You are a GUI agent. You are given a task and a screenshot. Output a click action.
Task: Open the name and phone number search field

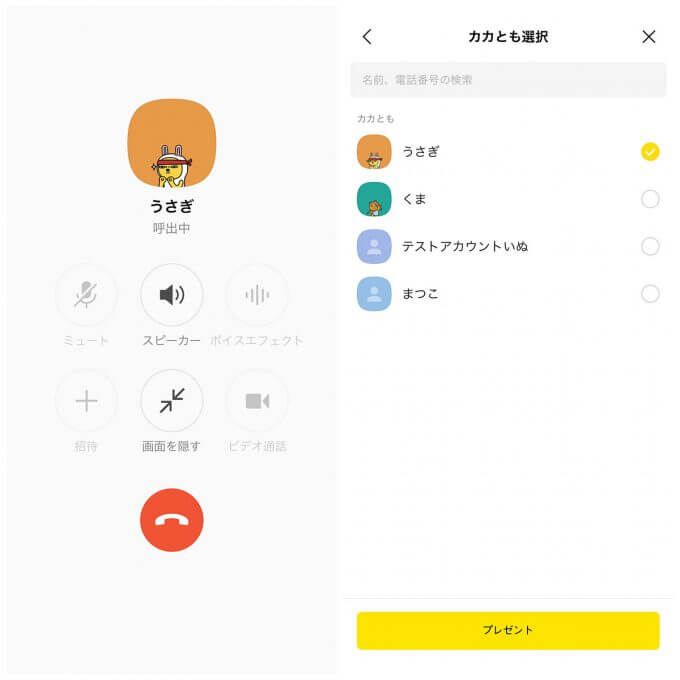[x=508, y=80]
